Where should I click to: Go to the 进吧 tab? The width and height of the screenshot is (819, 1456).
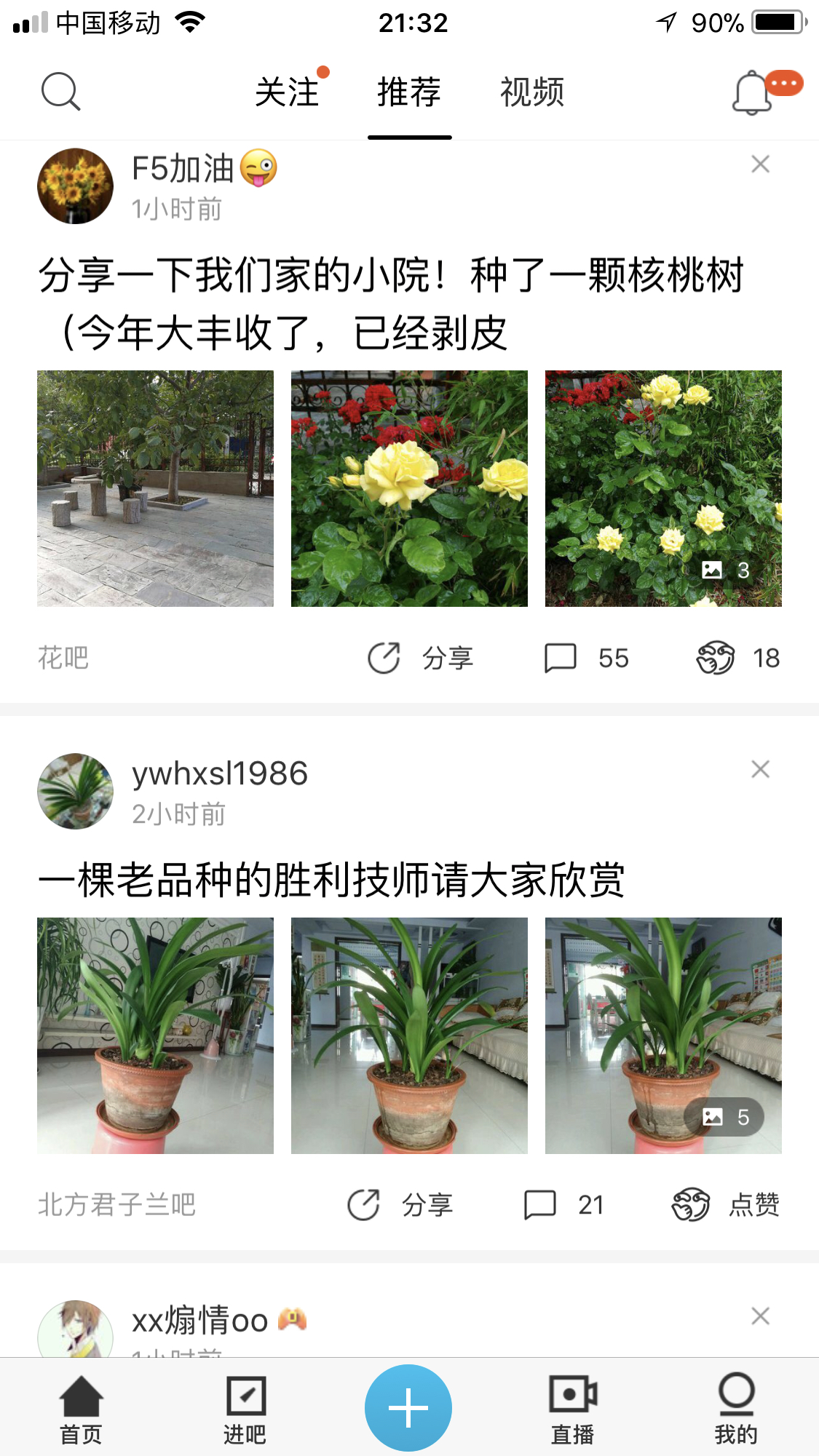pyautogui.click(x=245, y=1409)
